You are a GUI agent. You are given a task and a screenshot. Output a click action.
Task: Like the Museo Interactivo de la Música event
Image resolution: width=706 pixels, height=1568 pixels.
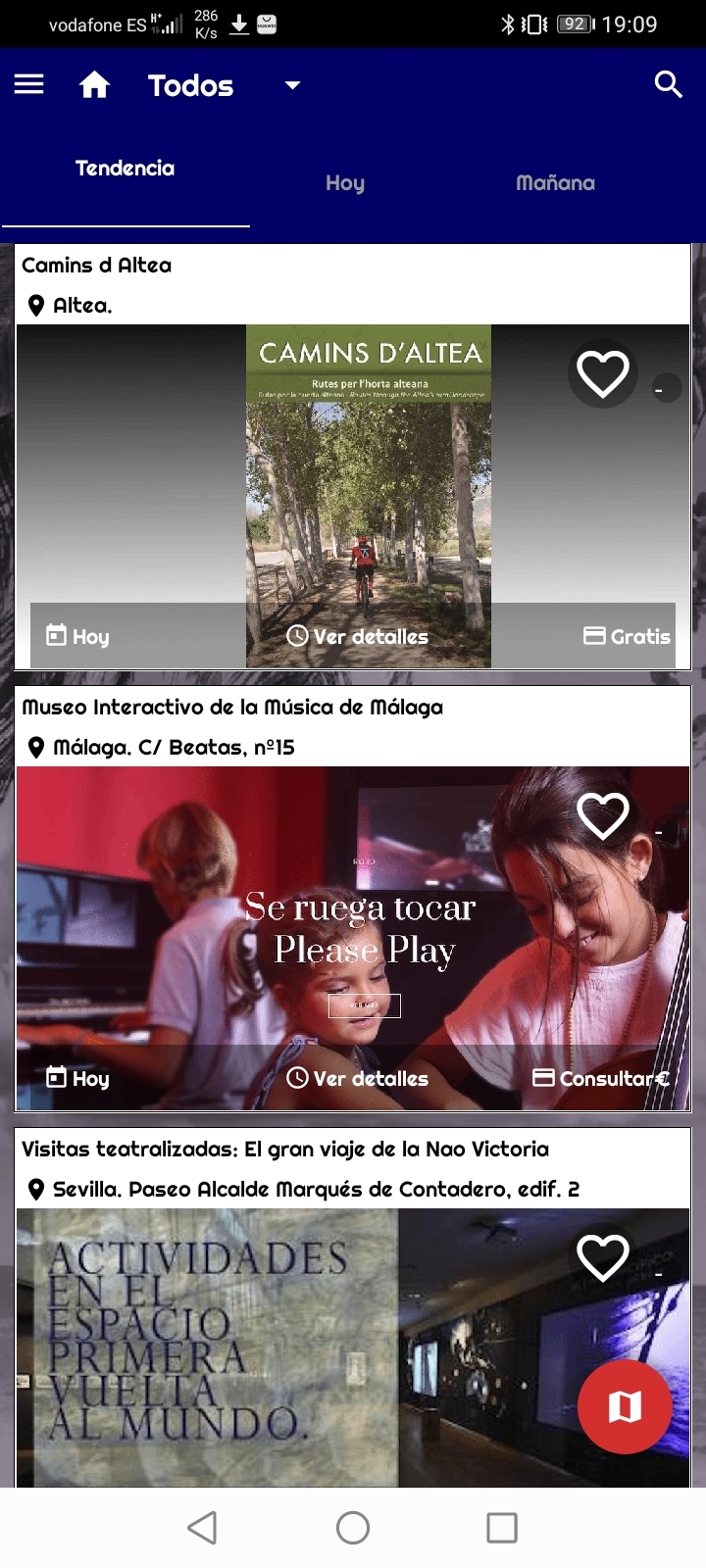coord(602,815)
